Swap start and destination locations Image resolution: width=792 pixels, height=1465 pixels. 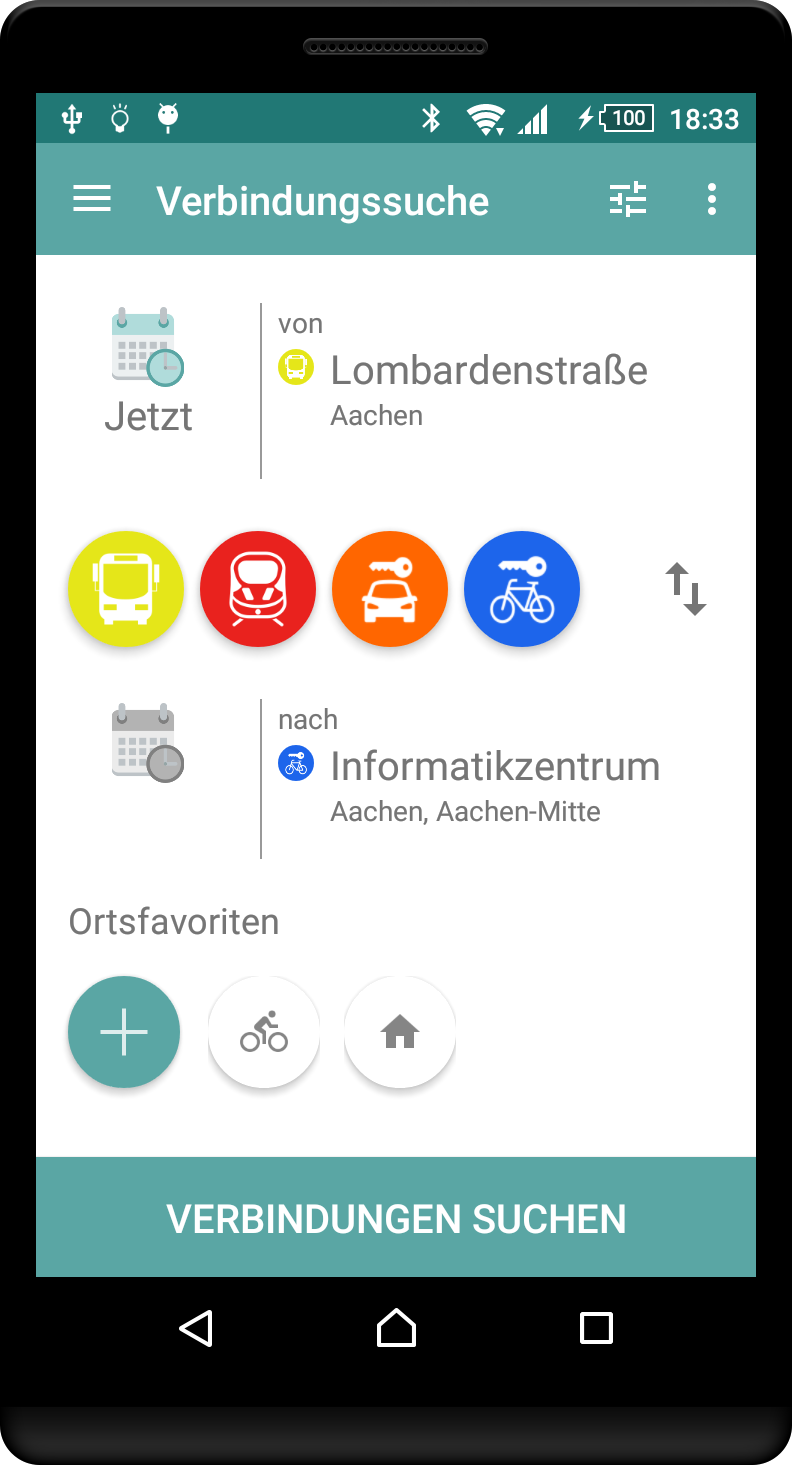click(x=686, y=589)
